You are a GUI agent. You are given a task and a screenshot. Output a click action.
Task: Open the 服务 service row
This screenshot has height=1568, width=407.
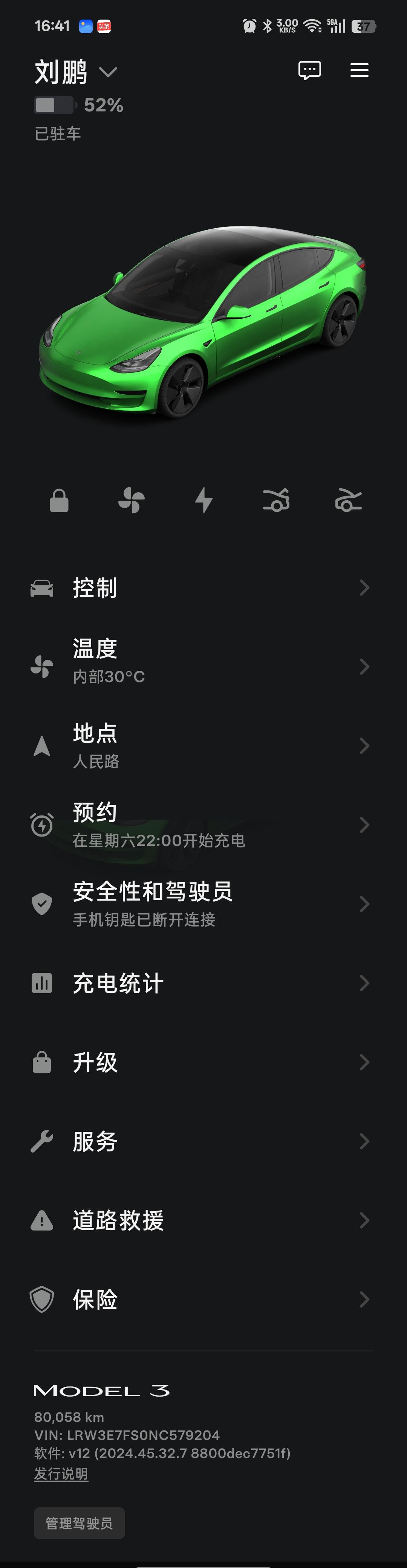click(x=201, y=1141)
